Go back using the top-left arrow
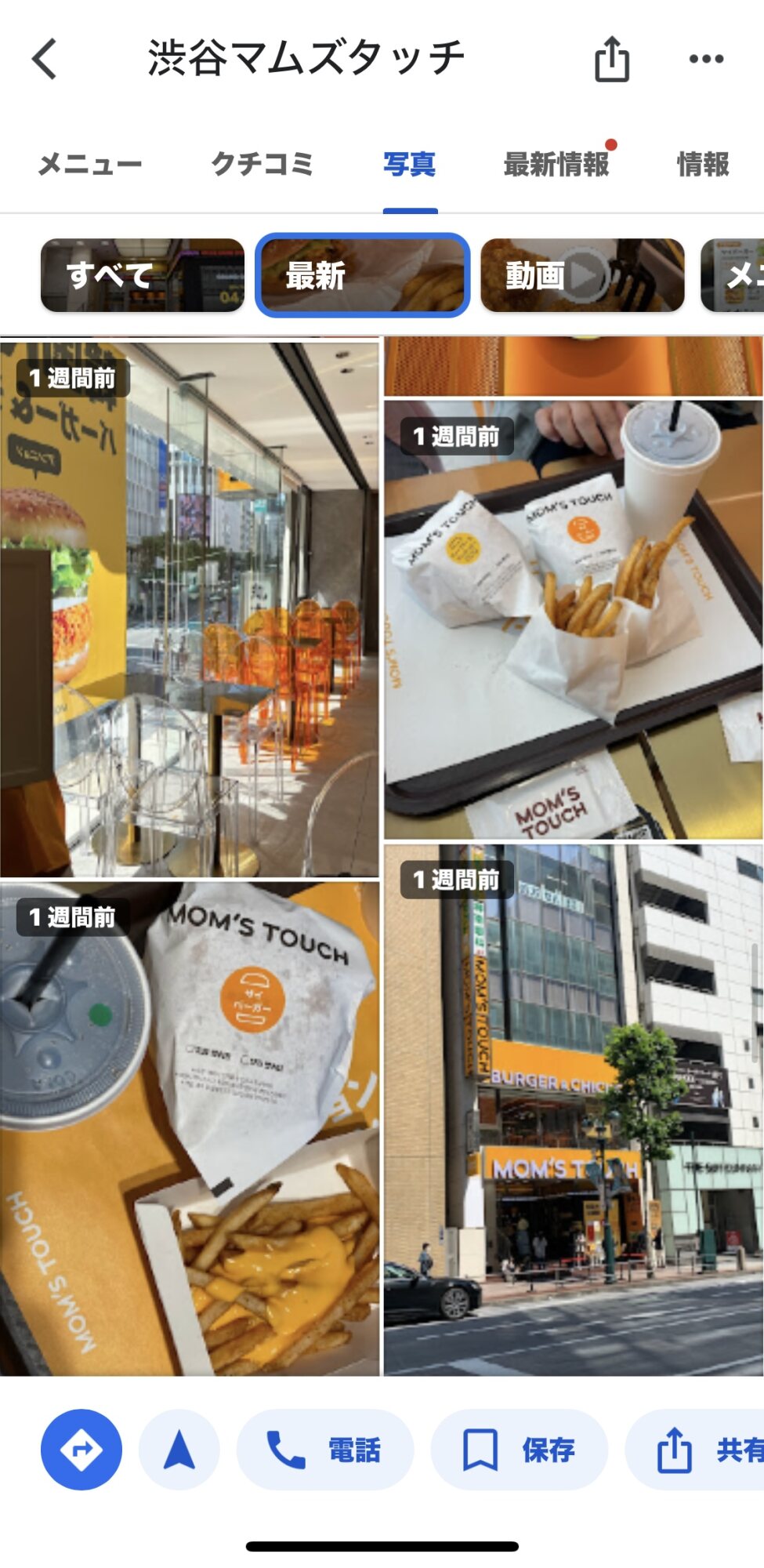Viewport: 764px width, 1568px height. point(45,59)
